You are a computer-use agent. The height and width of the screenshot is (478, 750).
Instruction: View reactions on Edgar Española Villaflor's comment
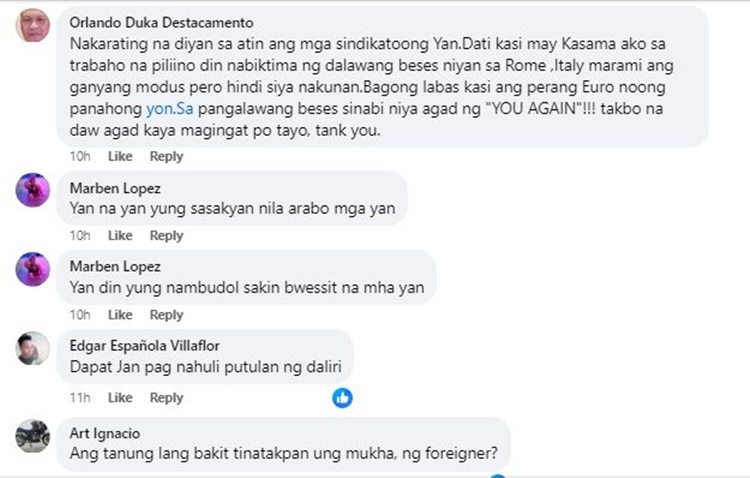pyautogui.click(x=342, y=398)
